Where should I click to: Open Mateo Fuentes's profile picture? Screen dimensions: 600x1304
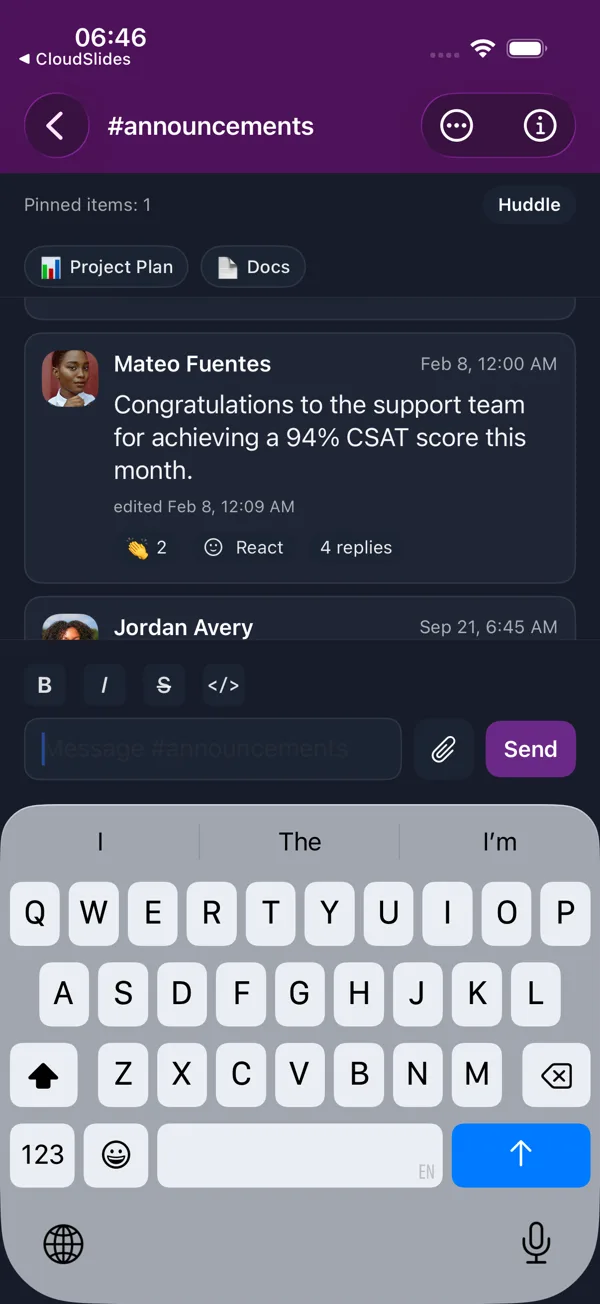(70, 378)
